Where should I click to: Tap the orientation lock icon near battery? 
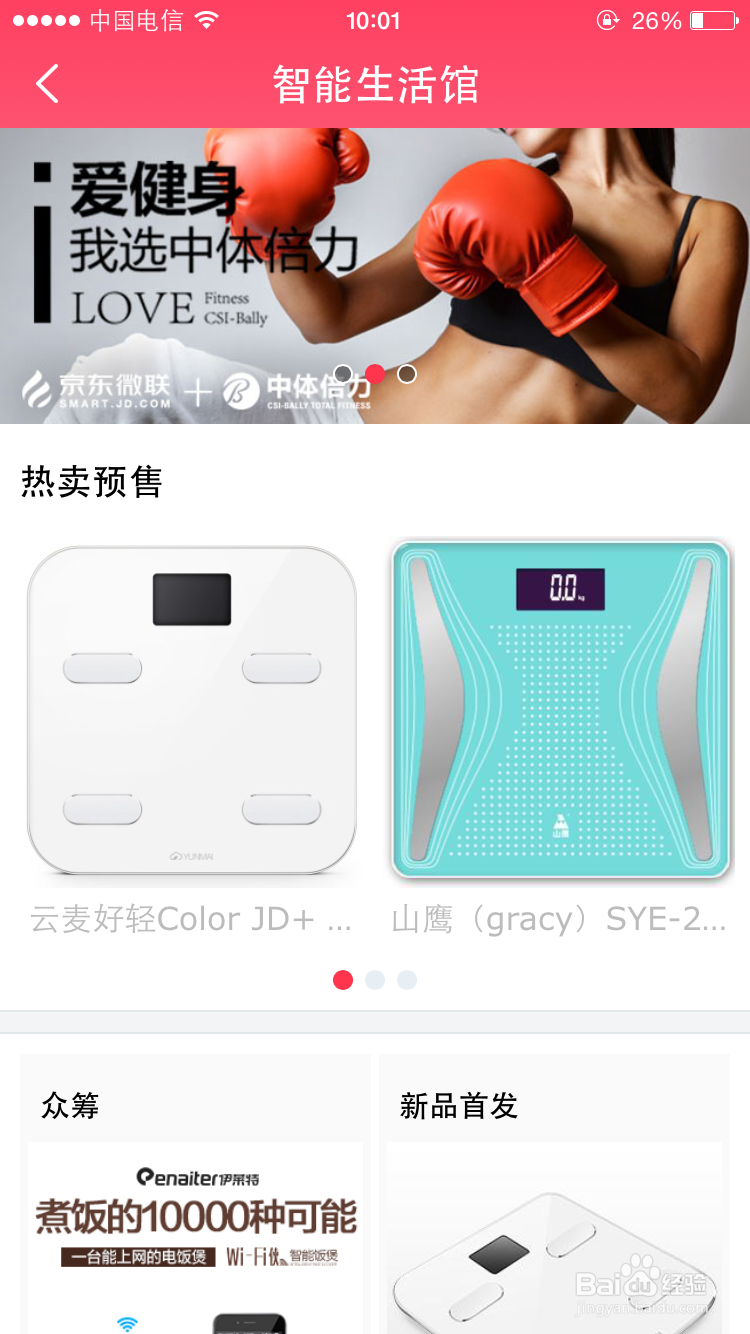[608, 20]
